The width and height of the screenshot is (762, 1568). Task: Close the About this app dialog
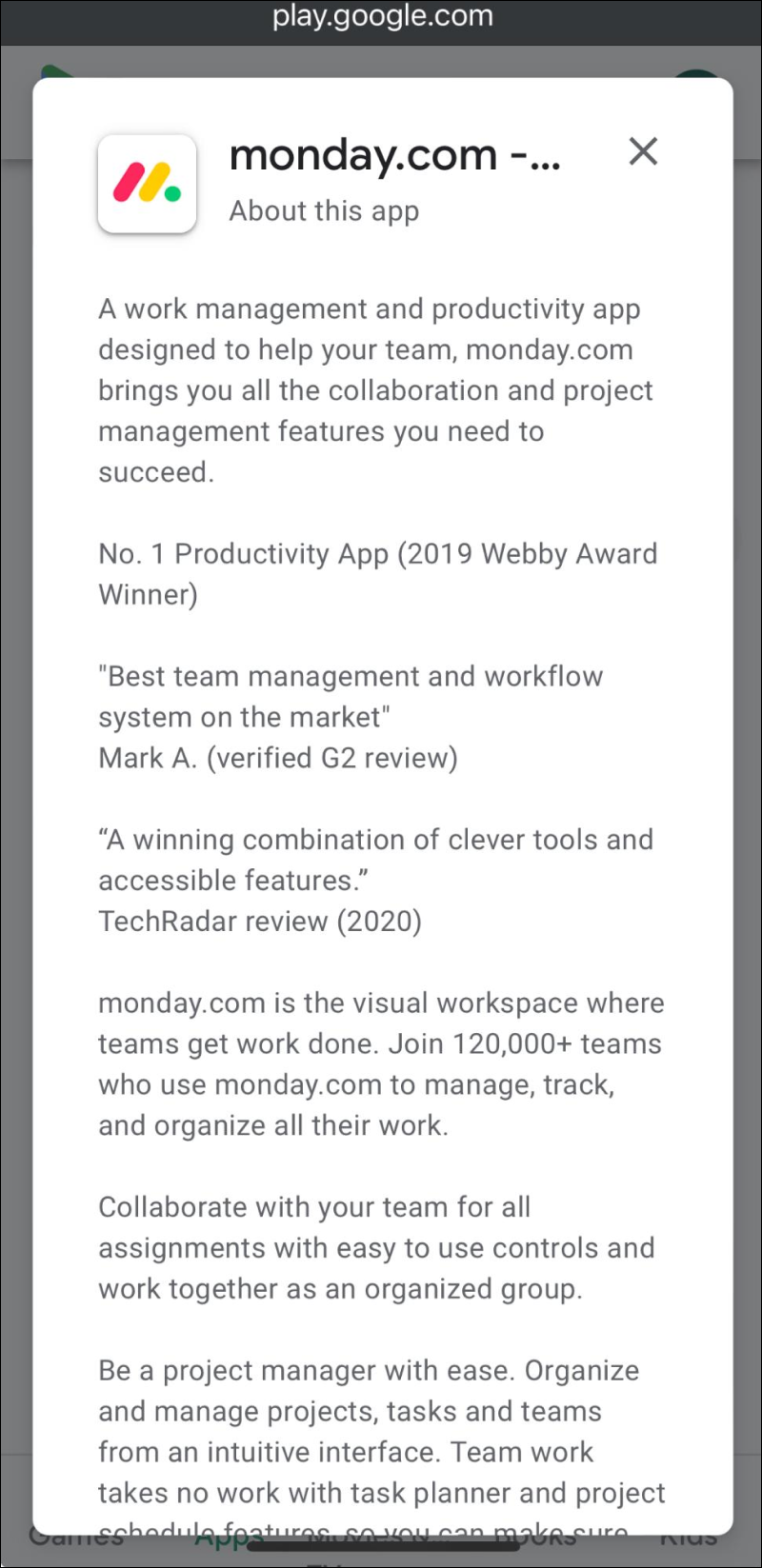tap(643, 151)
